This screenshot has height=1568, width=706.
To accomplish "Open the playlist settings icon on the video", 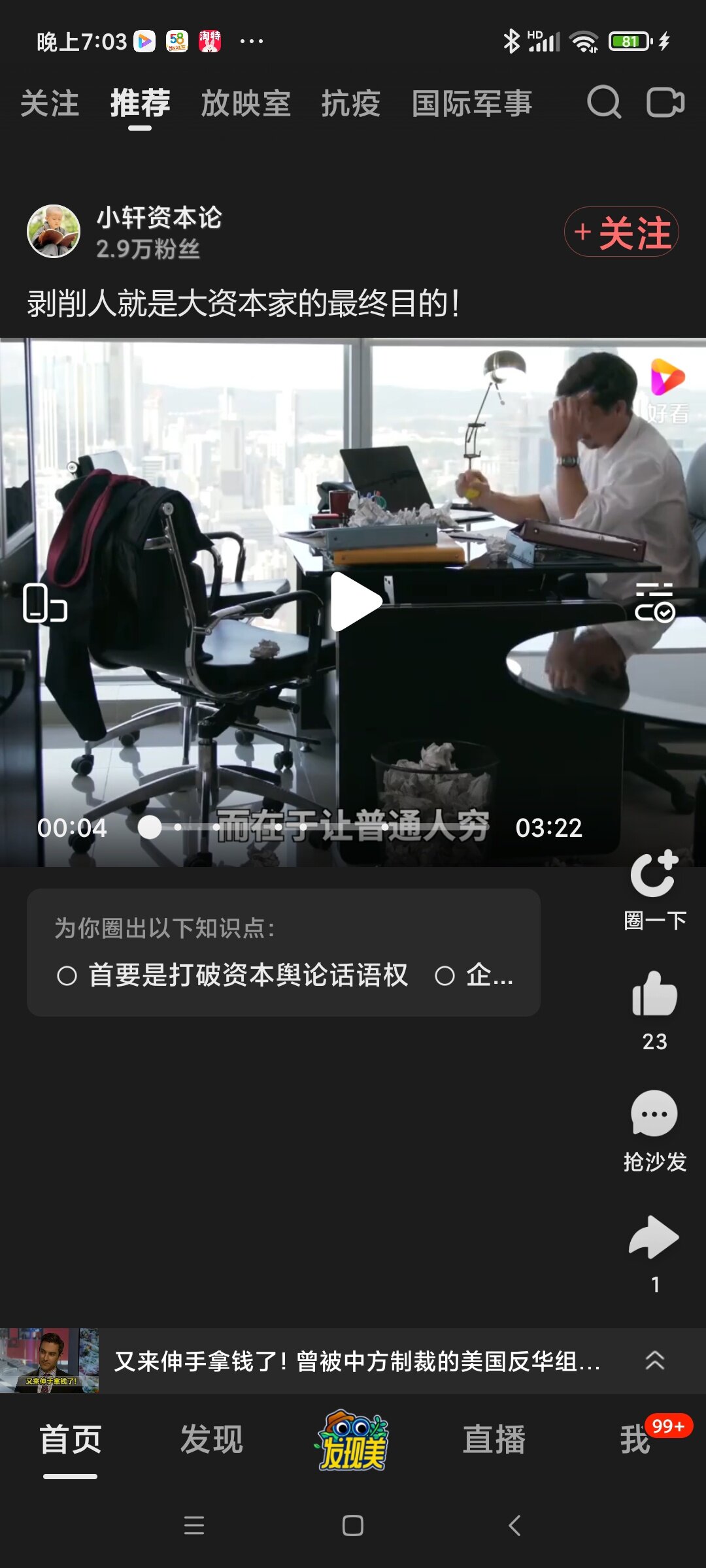I will pyautogui.click(x=654, y=602).
